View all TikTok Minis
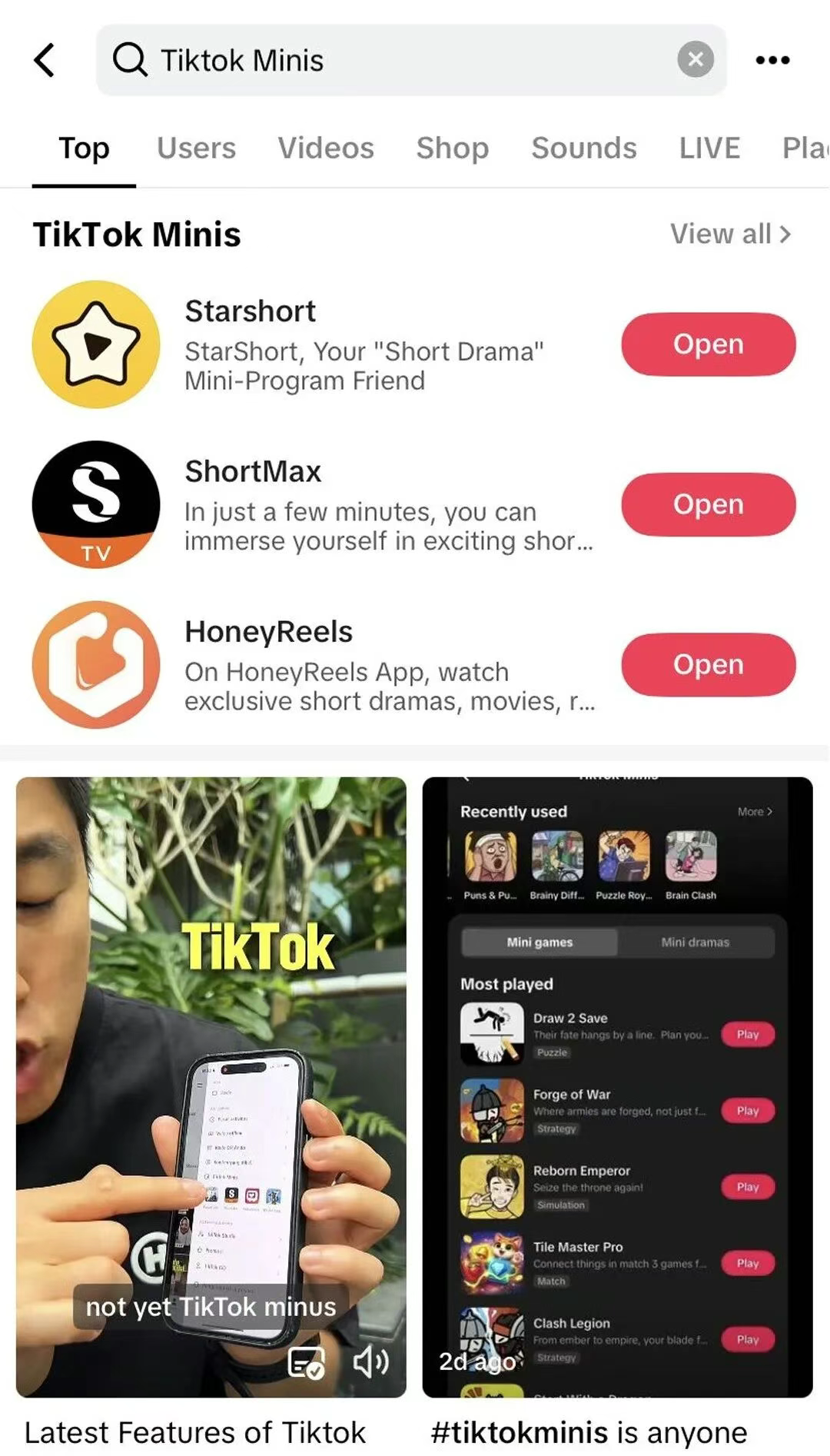The width and height of the screenshot is (830, 1456). coord(729,234)
